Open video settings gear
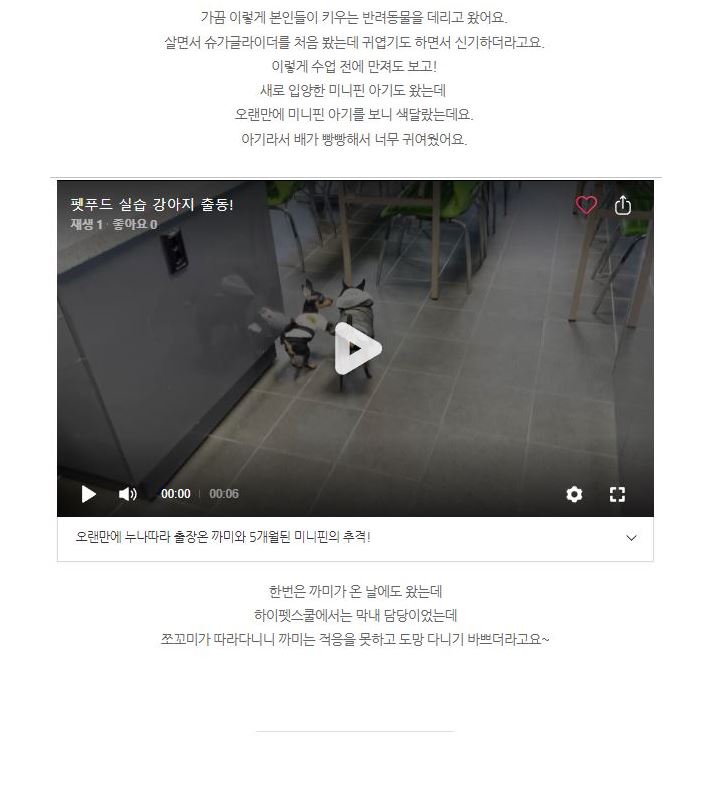This screenshot has height=790, width=706. (x=574, y=494)
